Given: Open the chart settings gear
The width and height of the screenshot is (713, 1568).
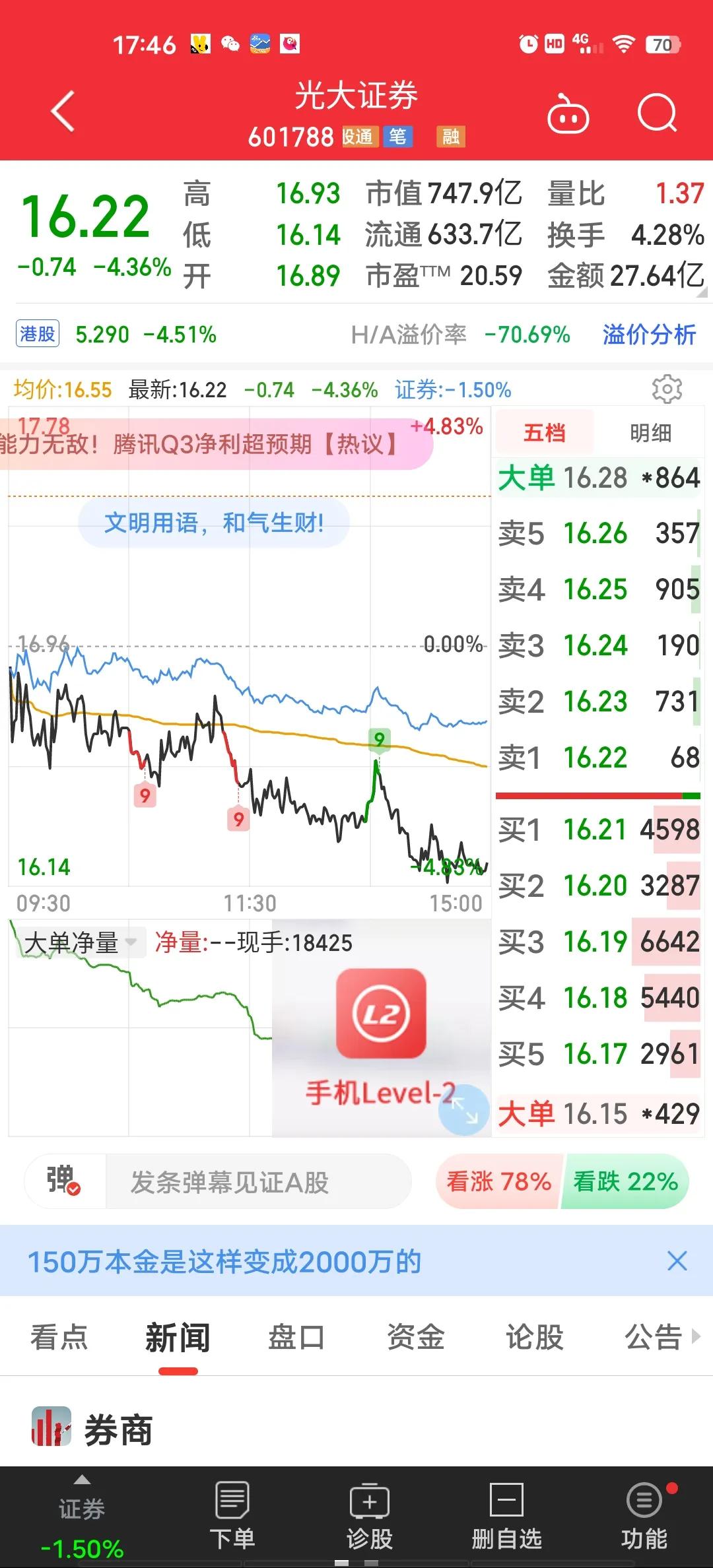Looking at the screenshot, I should tap(667, 389).
